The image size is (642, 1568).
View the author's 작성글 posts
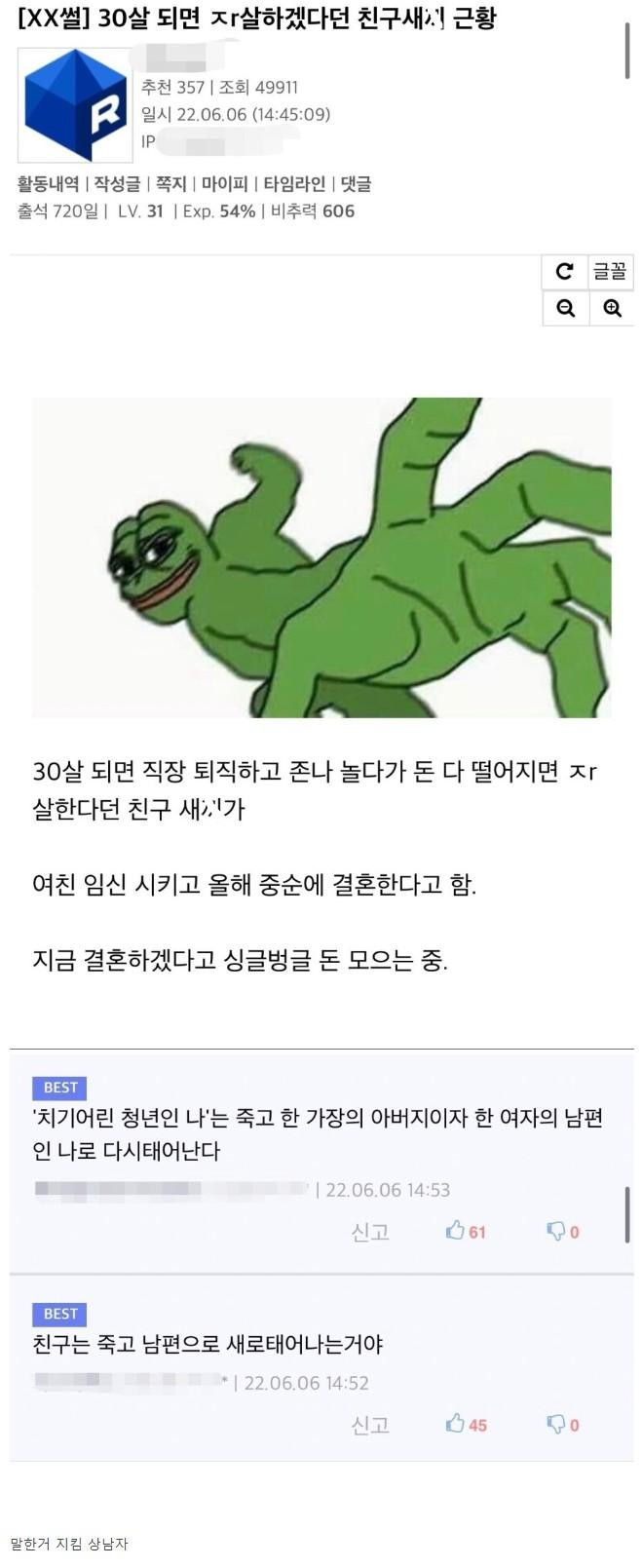pyautogui.click(x=117, y=184)
